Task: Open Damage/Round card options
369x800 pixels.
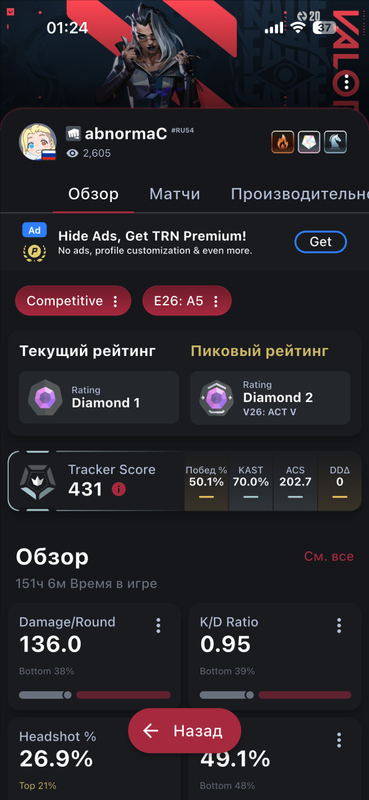Action: (x=158, y=625)
